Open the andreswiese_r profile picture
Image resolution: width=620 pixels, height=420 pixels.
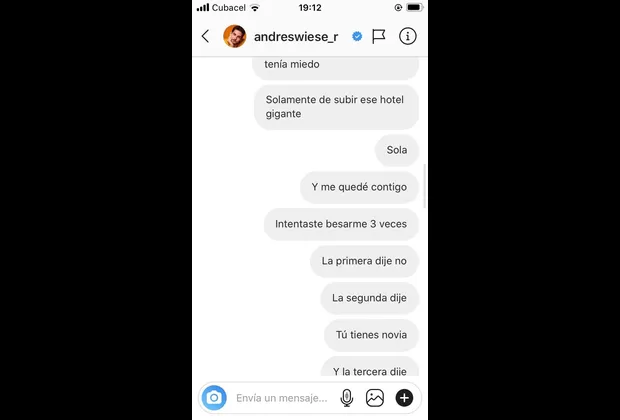click(x=235, y=36)
